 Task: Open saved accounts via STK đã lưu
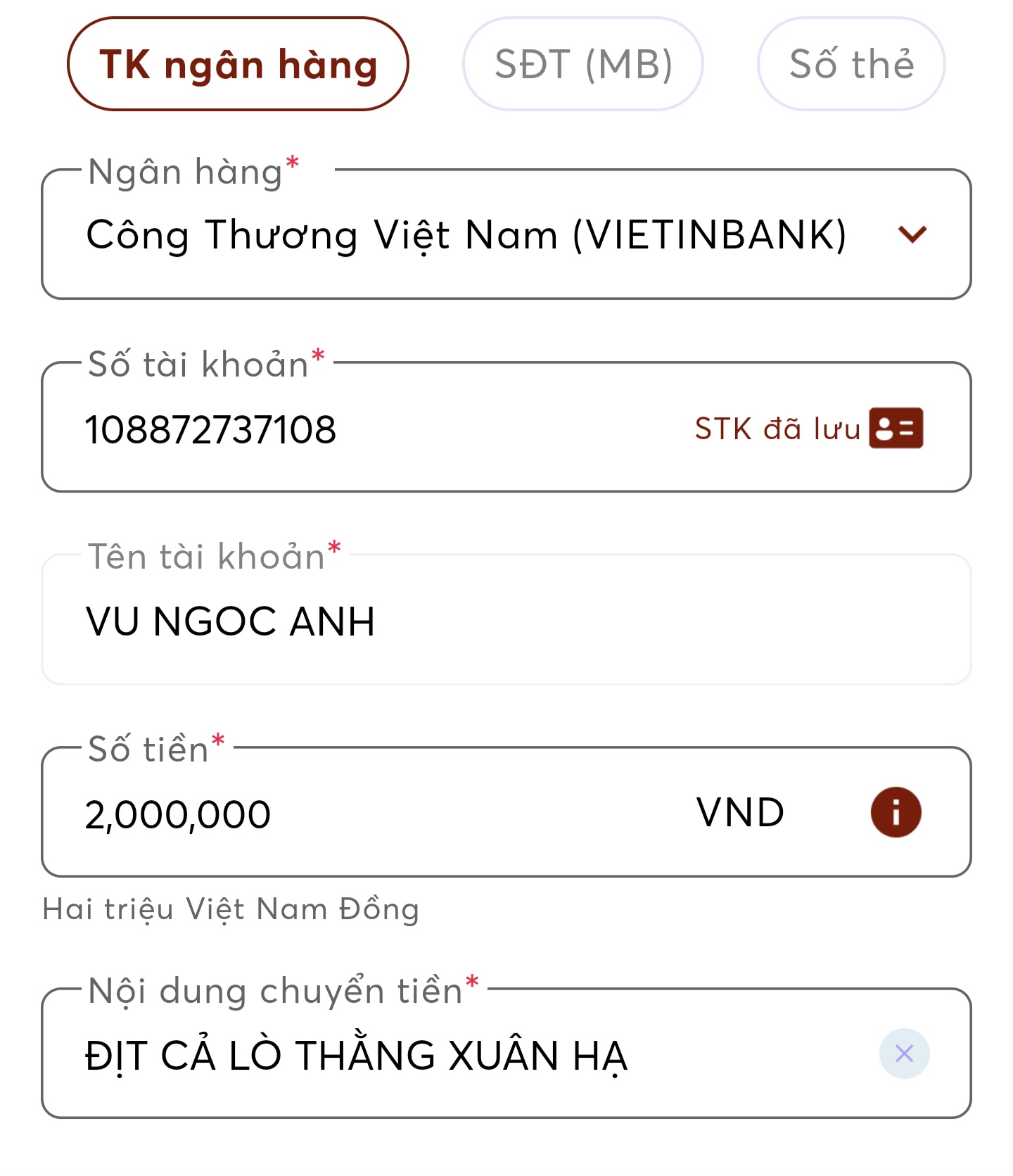pos(808,428)
